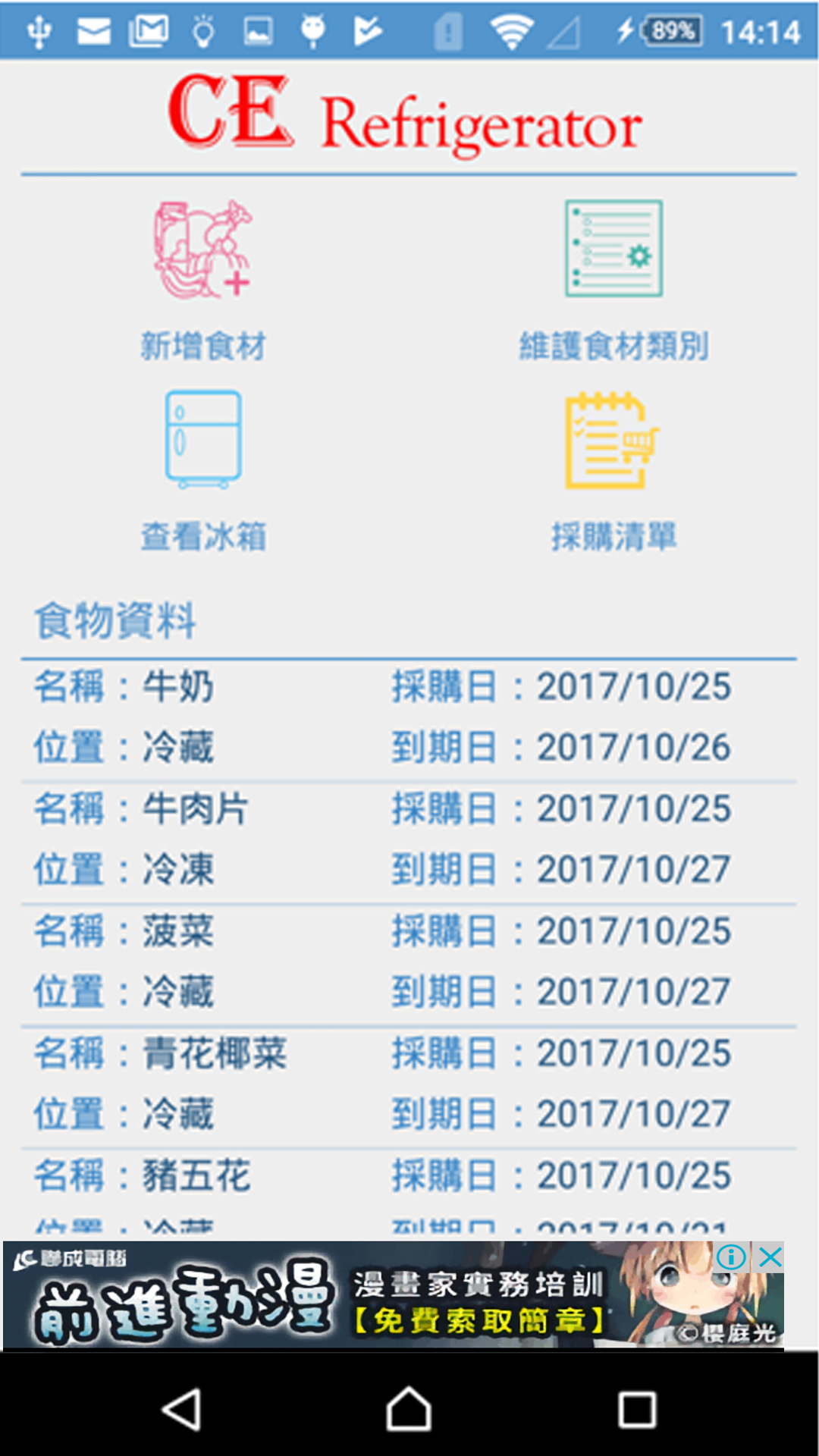Open 維護食材類別 category maintenance
The image size is (819, 1456).
coord(613,281)
